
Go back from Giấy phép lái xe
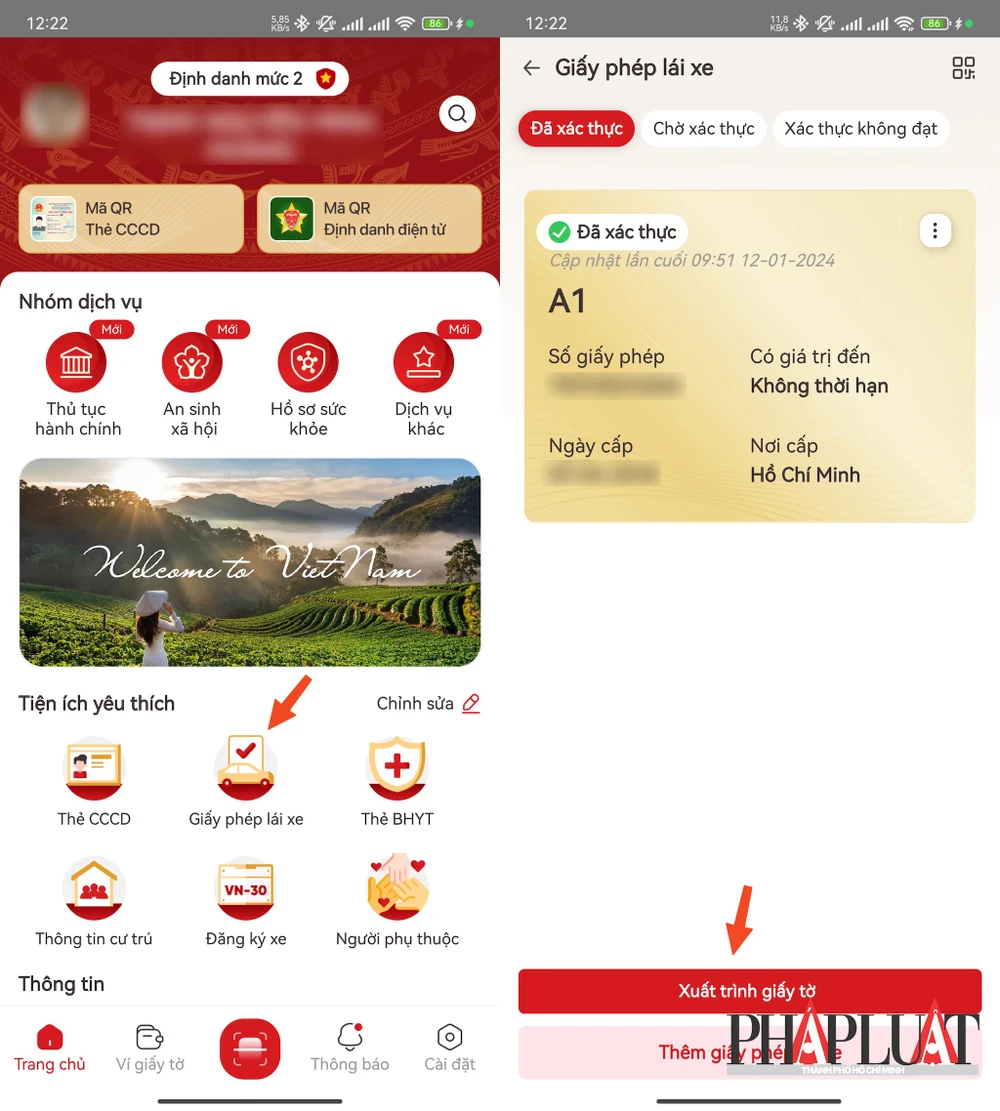coord(531,68)
